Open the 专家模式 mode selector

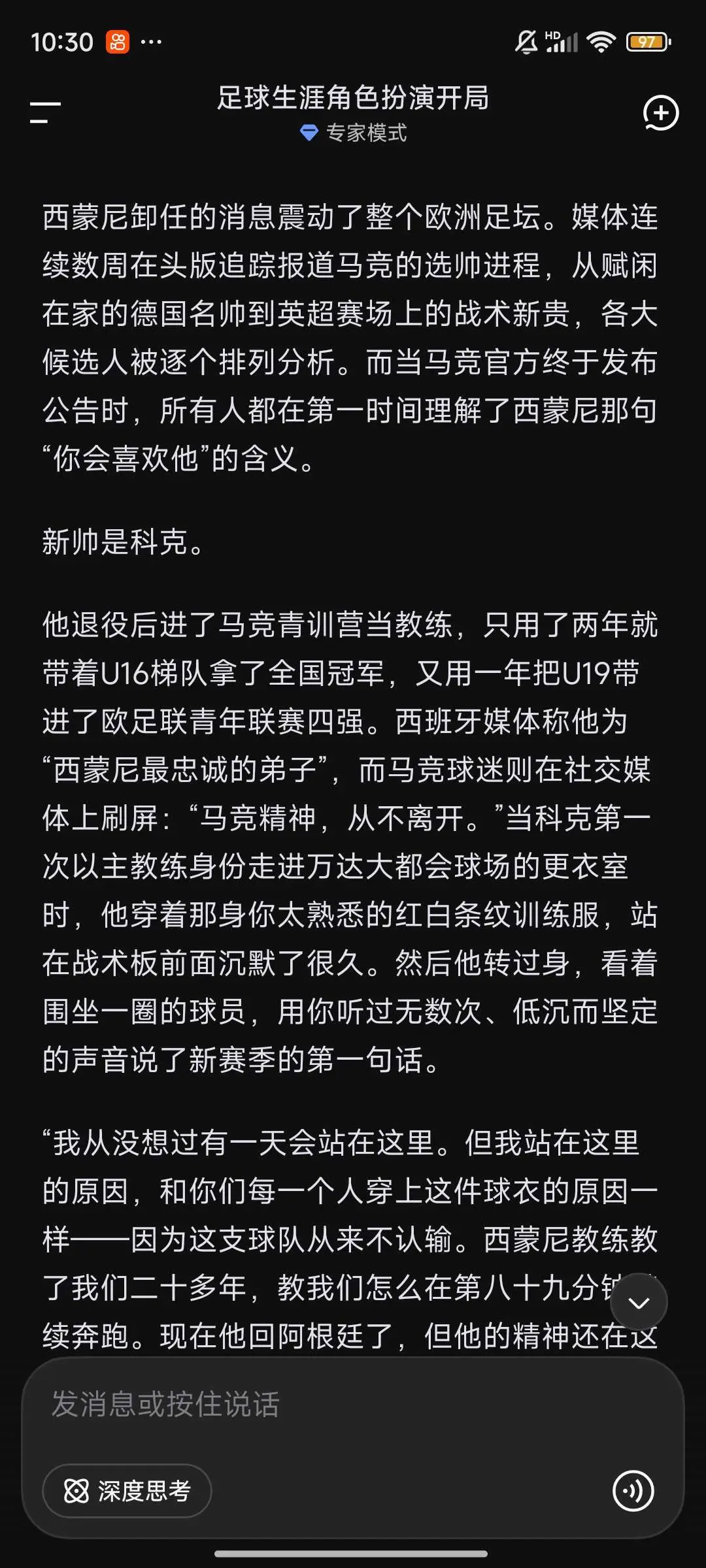[x=353, y=133]
